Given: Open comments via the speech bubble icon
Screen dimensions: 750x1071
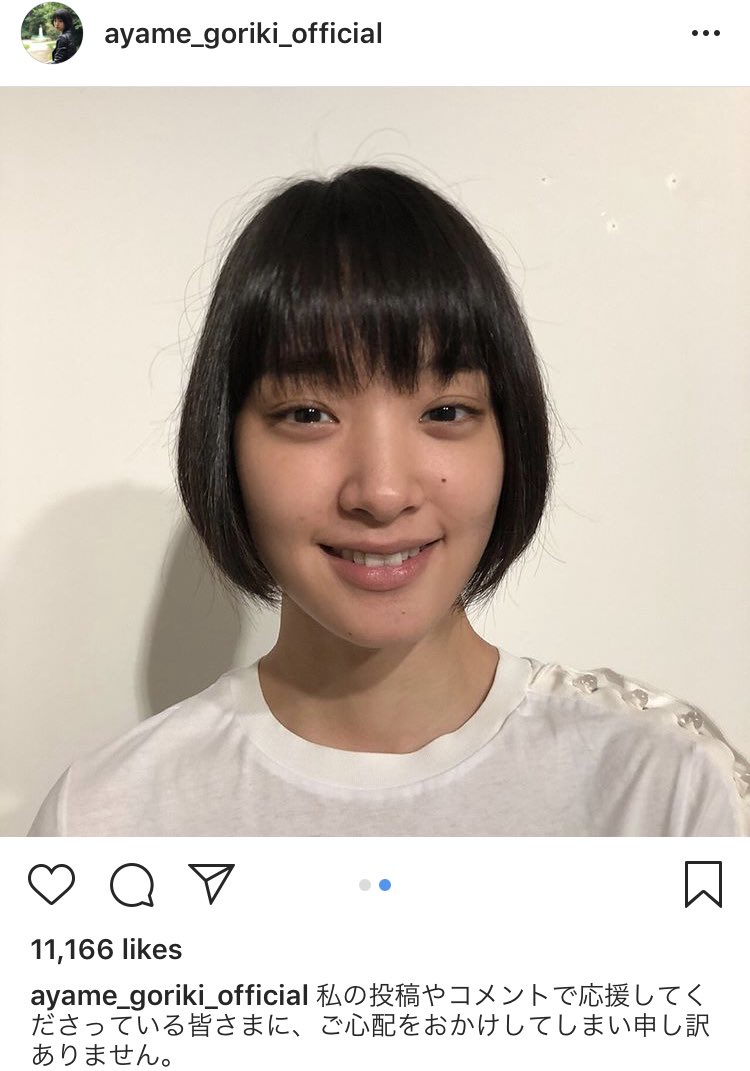Looking at the screenshot, I should [x=132, y=885].
